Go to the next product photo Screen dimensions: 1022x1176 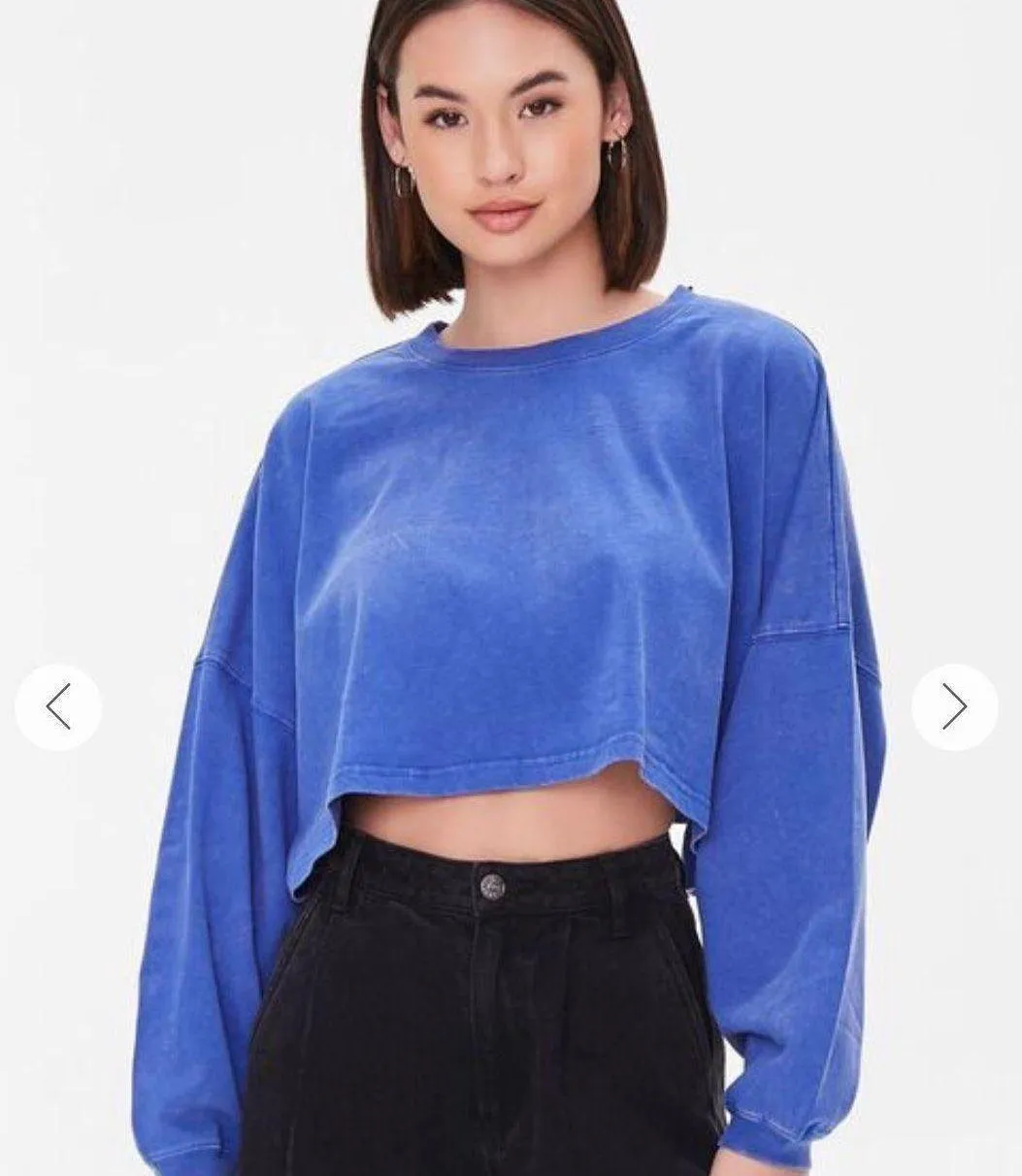tap(954, 706)
